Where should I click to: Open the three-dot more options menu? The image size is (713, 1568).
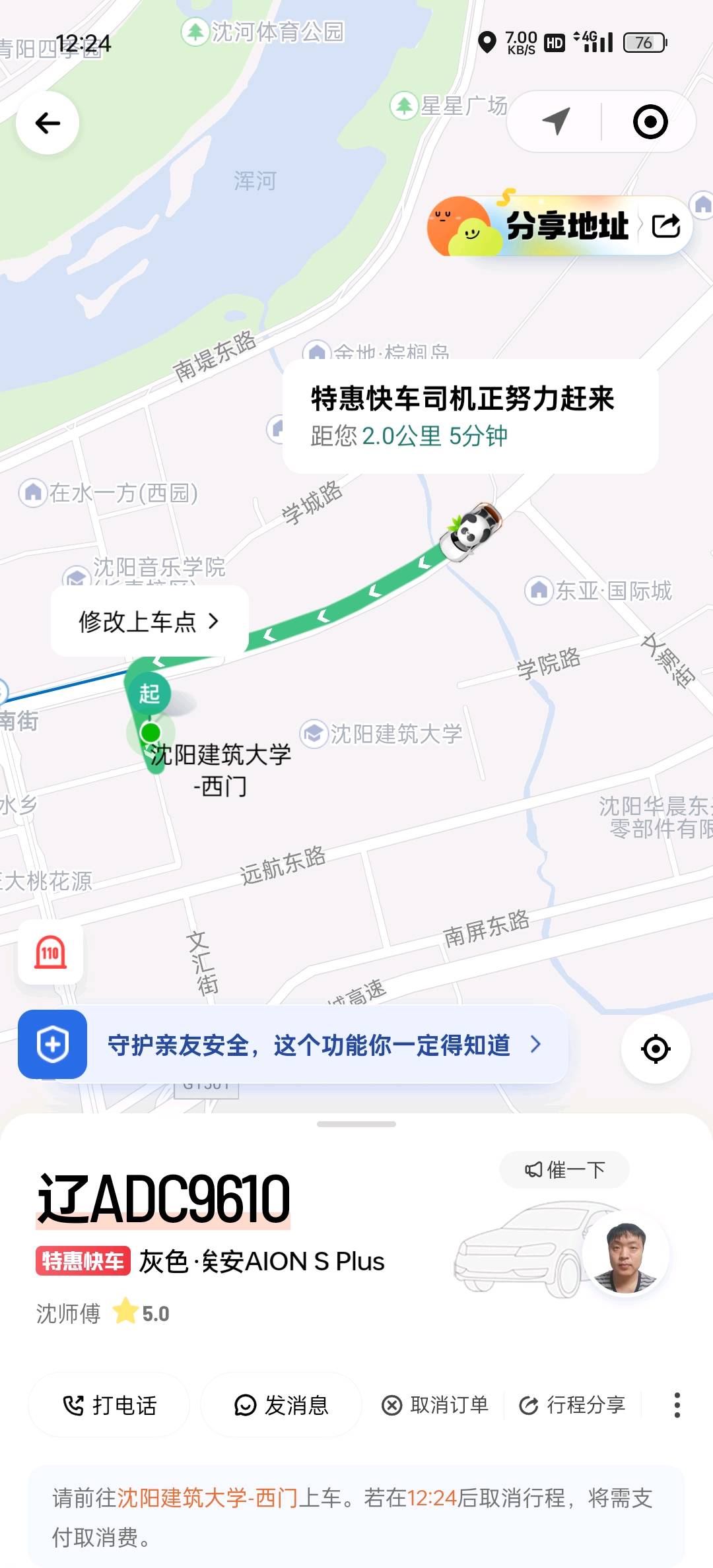pos(677,1405)
